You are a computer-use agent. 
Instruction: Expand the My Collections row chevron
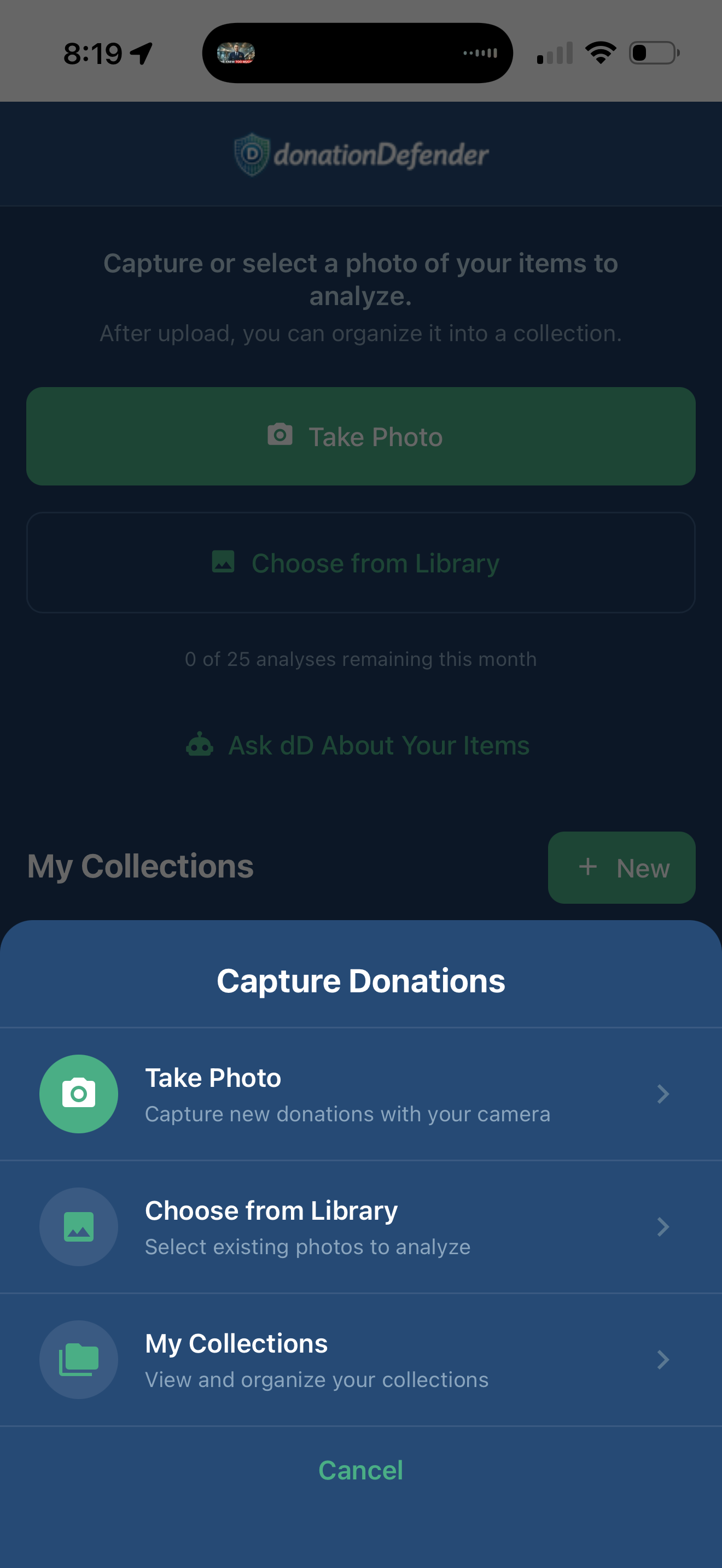[x=663, y=1360]
